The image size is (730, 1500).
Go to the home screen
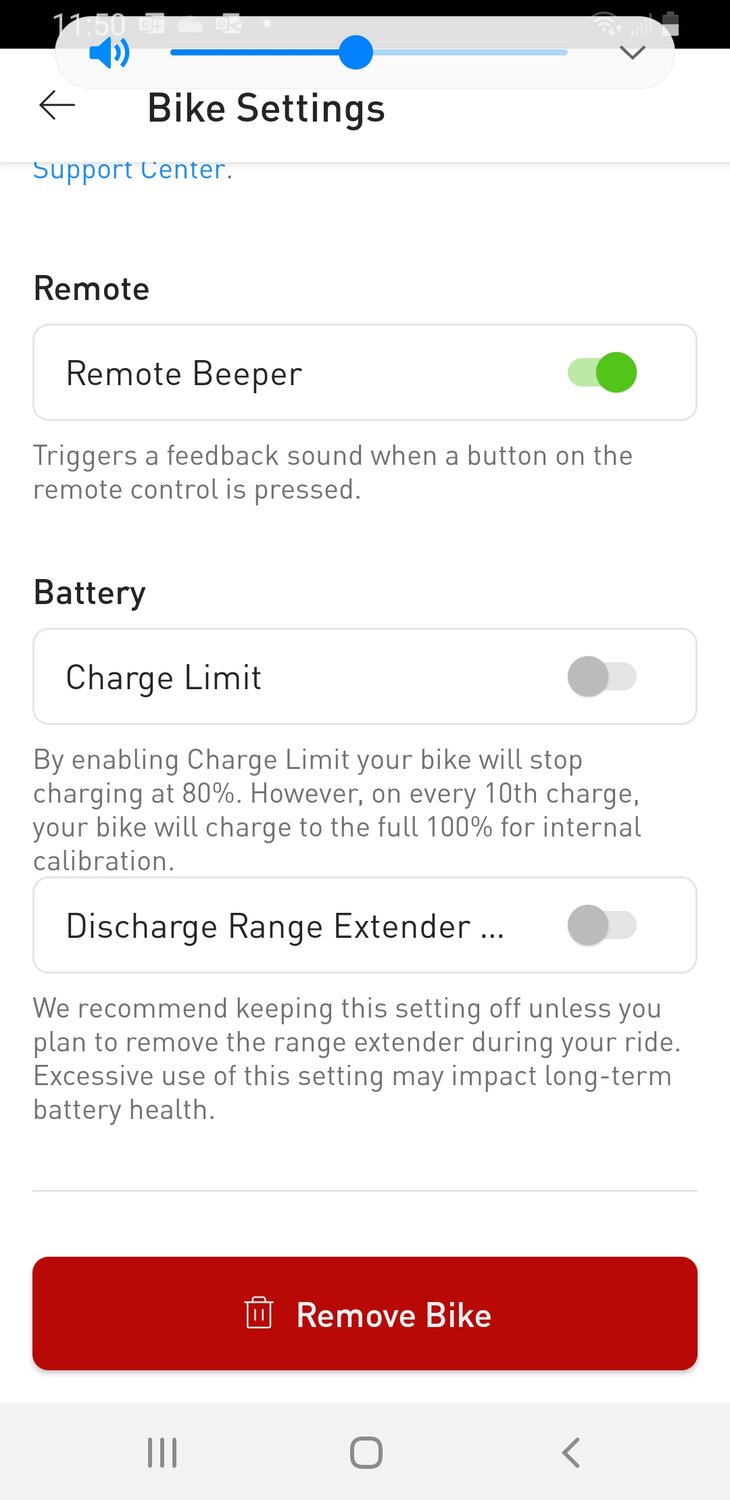(366, 1452)
